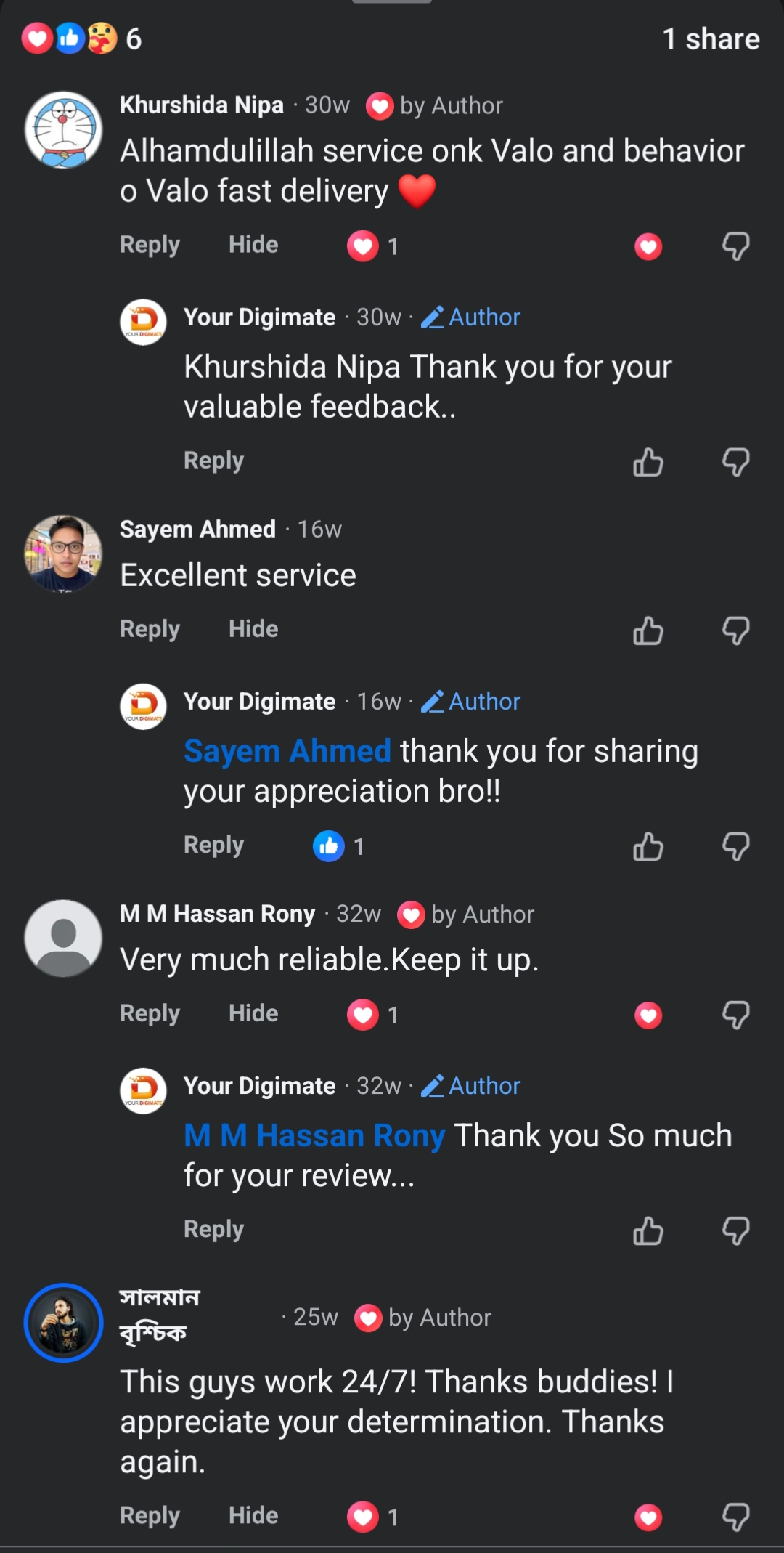Reply to Sayem Ahmed's Excellent service comment
Viewport: 784px width, 1553px height.
(150, 630)
